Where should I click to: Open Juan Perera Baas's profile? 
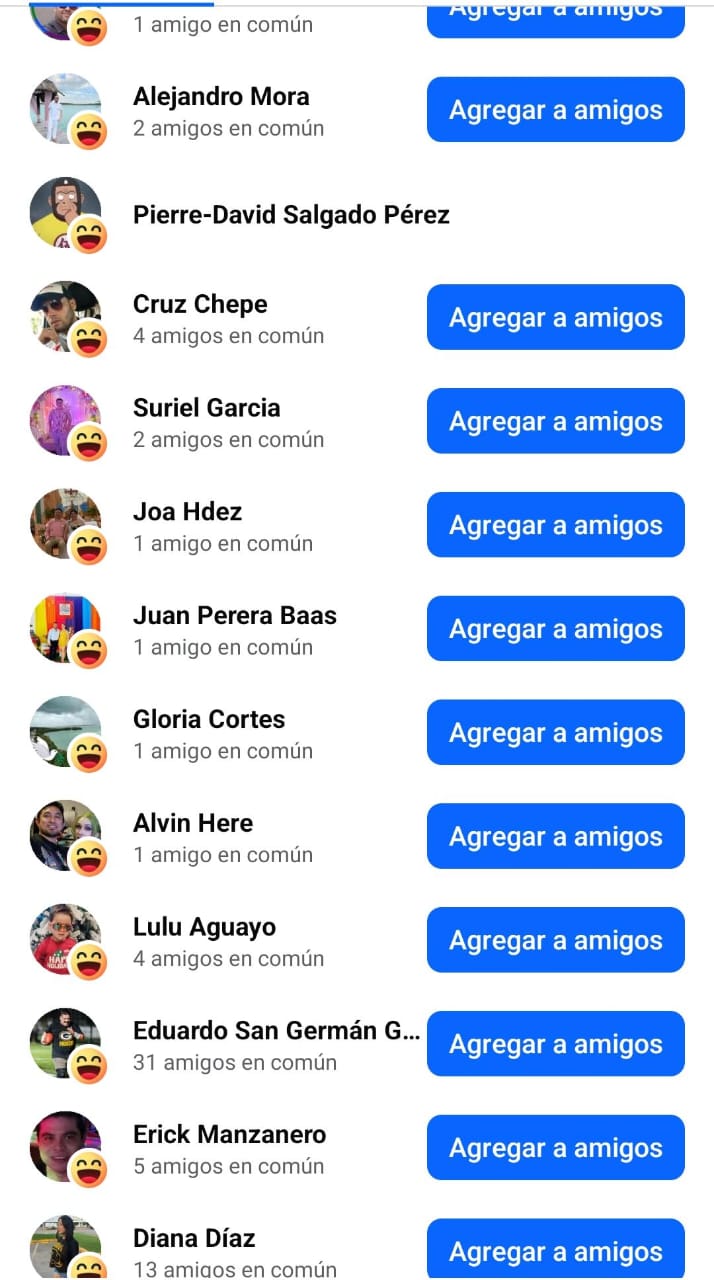pyautogui.click(x=234, y=615)
